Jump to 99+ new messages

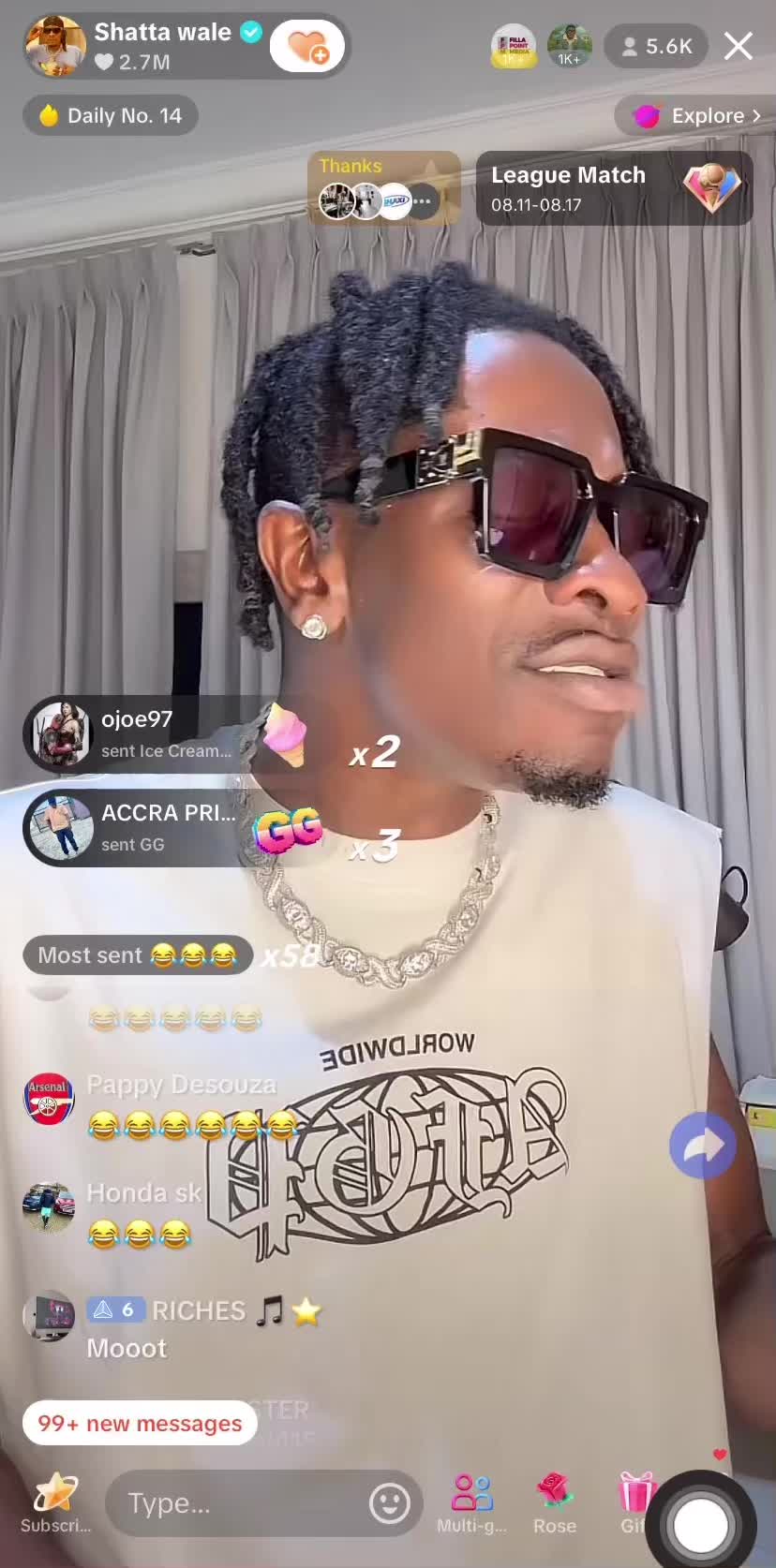[x=140, y=1423]
